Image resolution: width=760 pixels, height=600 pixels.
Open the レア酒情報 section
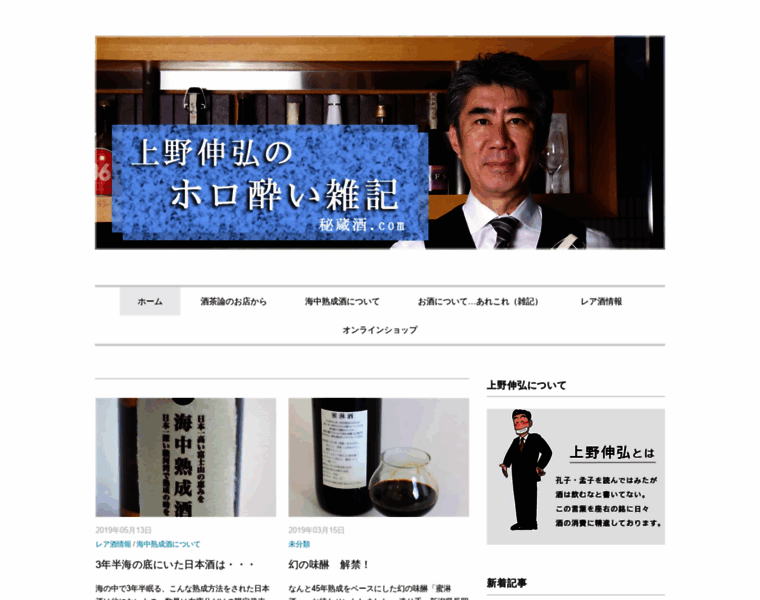point(601,301)
